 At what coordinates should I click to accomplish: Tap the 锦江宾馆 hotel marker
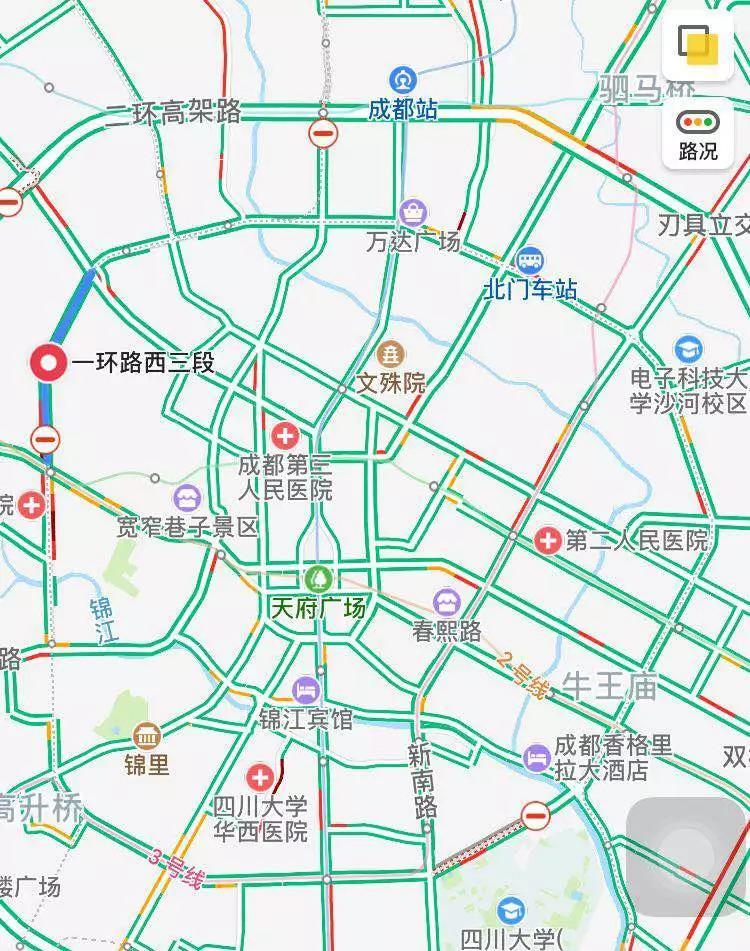click(x=306, y=690)
